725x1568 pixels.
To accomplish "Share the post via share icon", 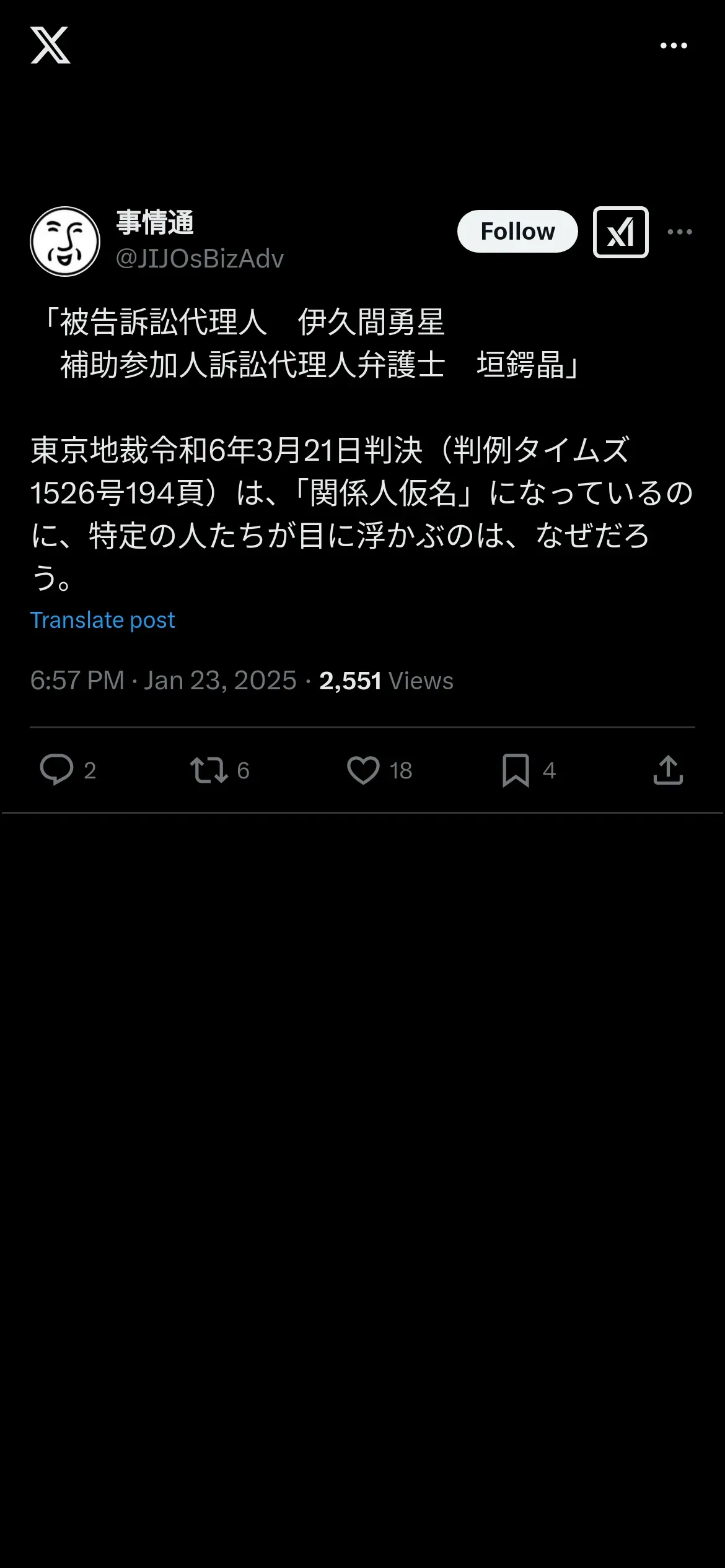I will [x=668, y=770].
